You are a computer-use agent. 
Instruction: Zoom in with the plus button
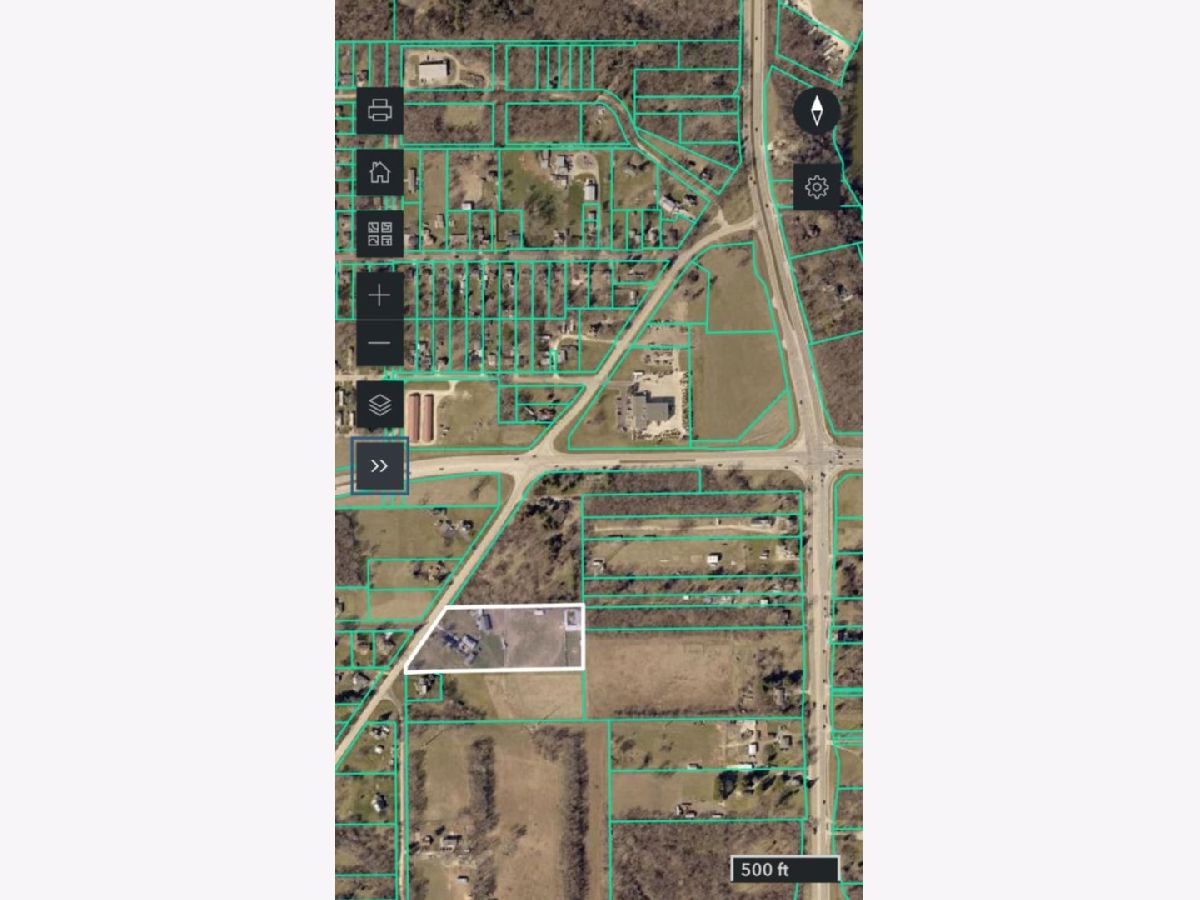point(380,295)
